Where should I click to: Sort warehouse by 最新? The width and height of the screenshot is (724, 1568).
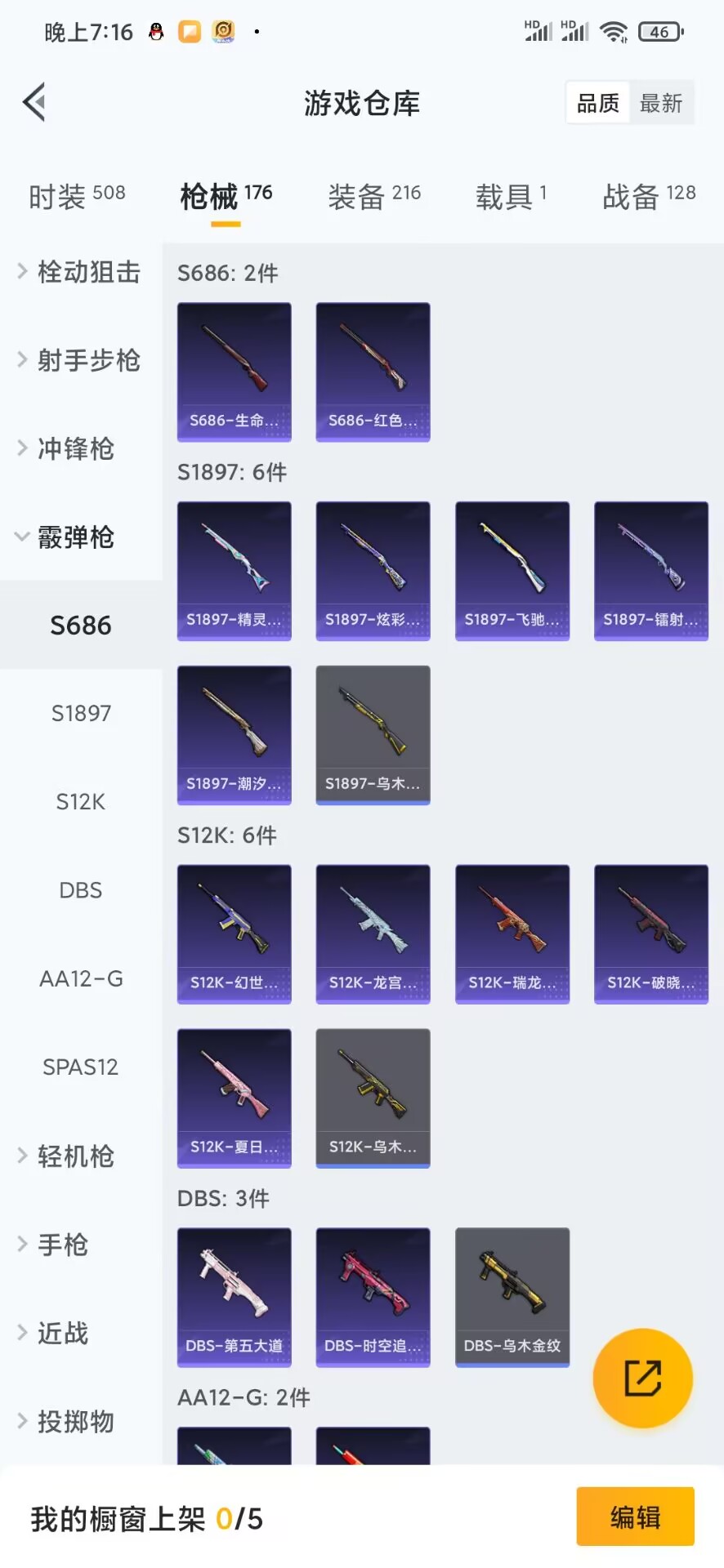pos(661,103)
